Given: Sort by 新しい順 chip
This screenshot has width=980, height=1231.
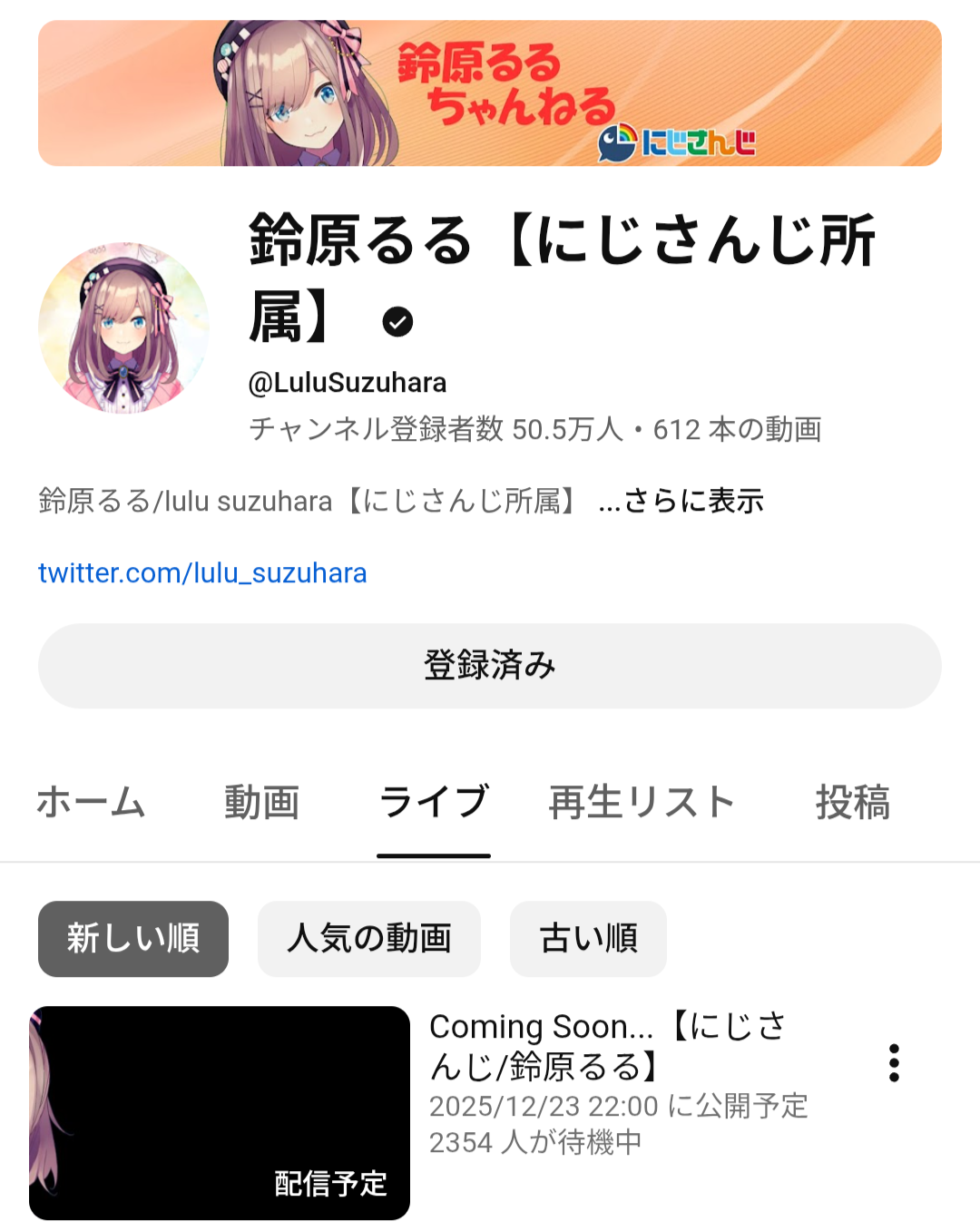Looking at the screenshot, I should [133, 939].
